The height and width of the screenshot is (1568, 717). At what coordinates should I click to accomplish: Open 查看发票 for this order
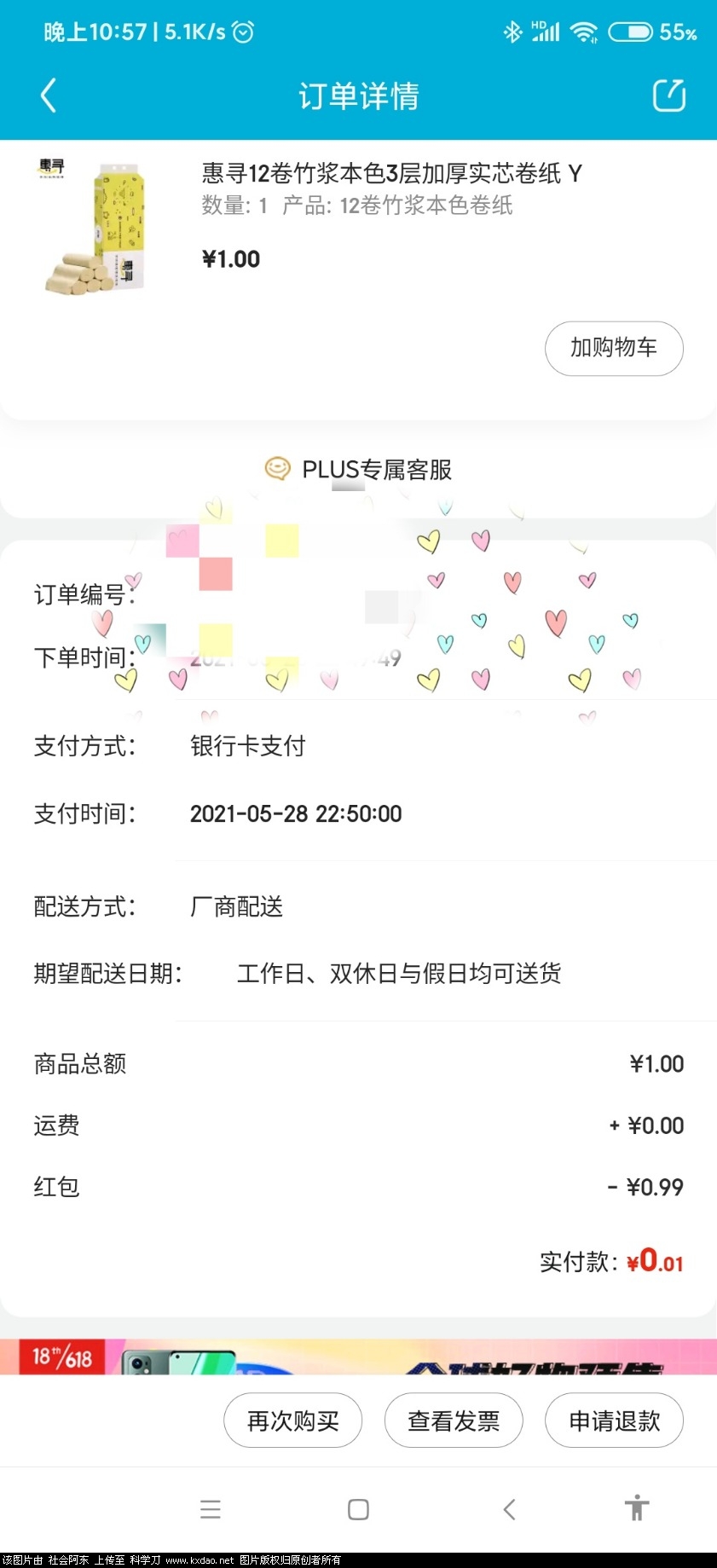(x=454, y=1420)
